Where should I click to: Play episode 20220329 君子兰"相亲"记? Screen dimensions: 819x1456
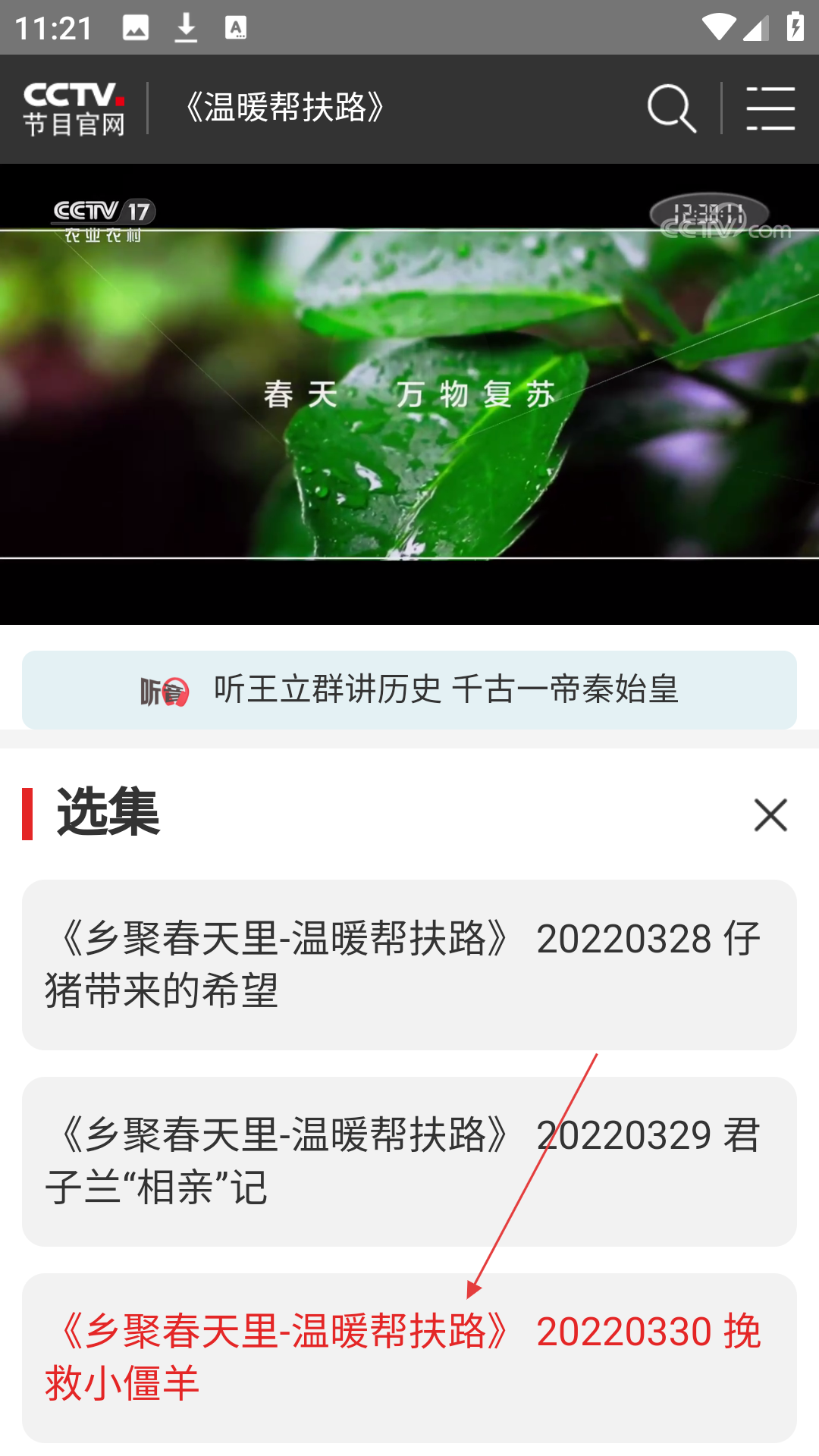(x=409, y=1161)
